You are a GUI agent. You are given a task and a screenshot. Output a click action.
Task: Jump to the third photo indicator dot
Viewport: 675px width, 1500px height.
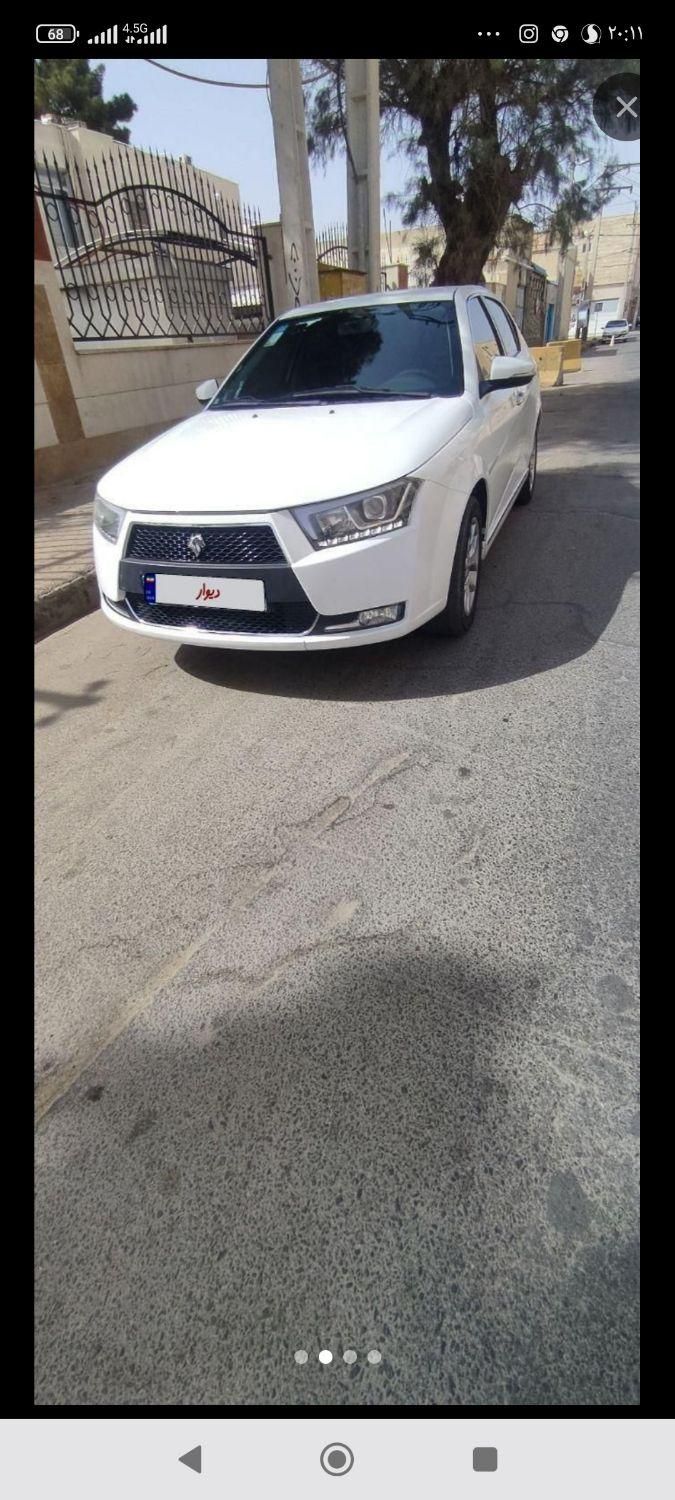(350, 1357)
